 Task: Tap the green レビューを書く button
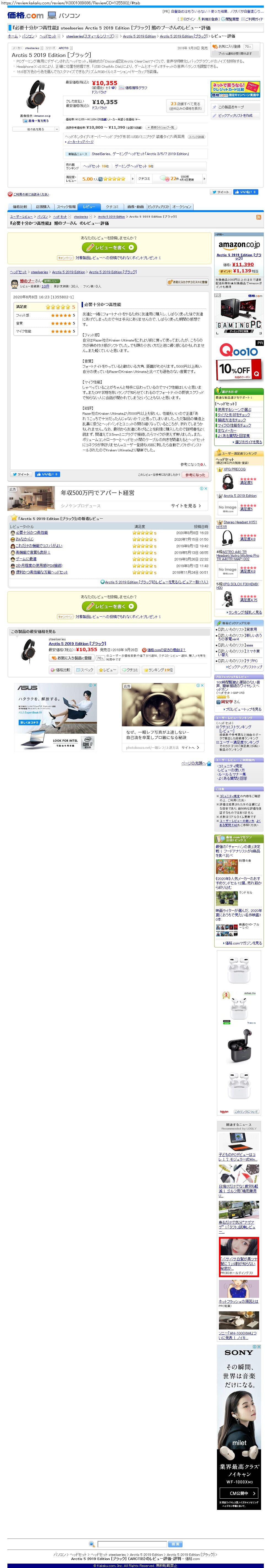[111, 247]
